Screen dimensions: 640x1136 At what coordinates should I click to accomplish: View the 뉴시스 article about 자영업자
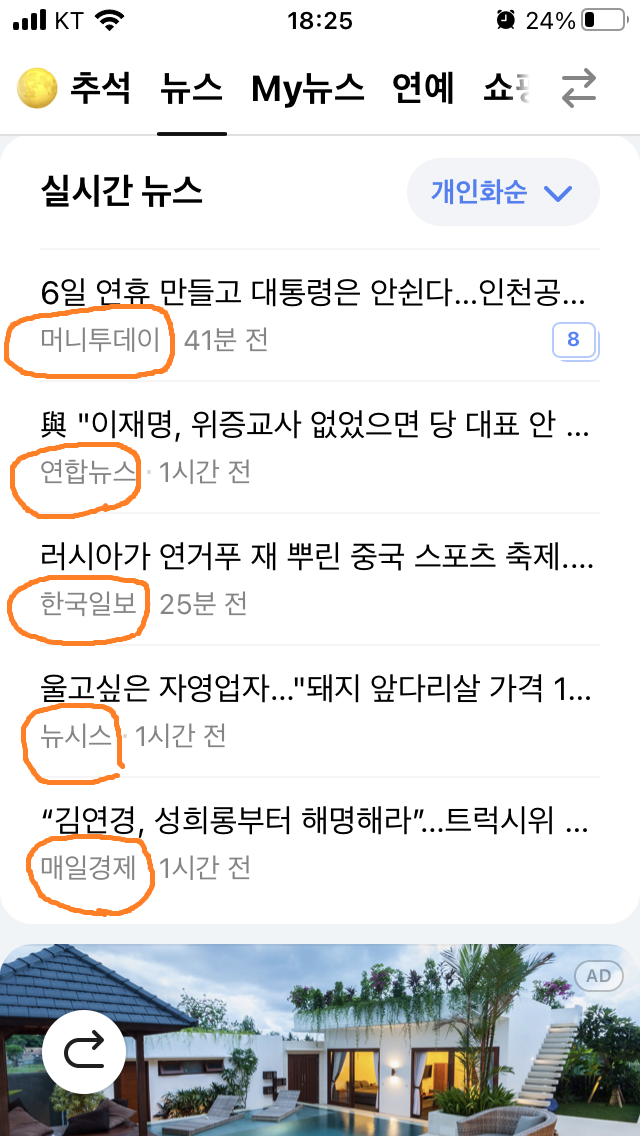pyautogui.click(x=312, y=690)
